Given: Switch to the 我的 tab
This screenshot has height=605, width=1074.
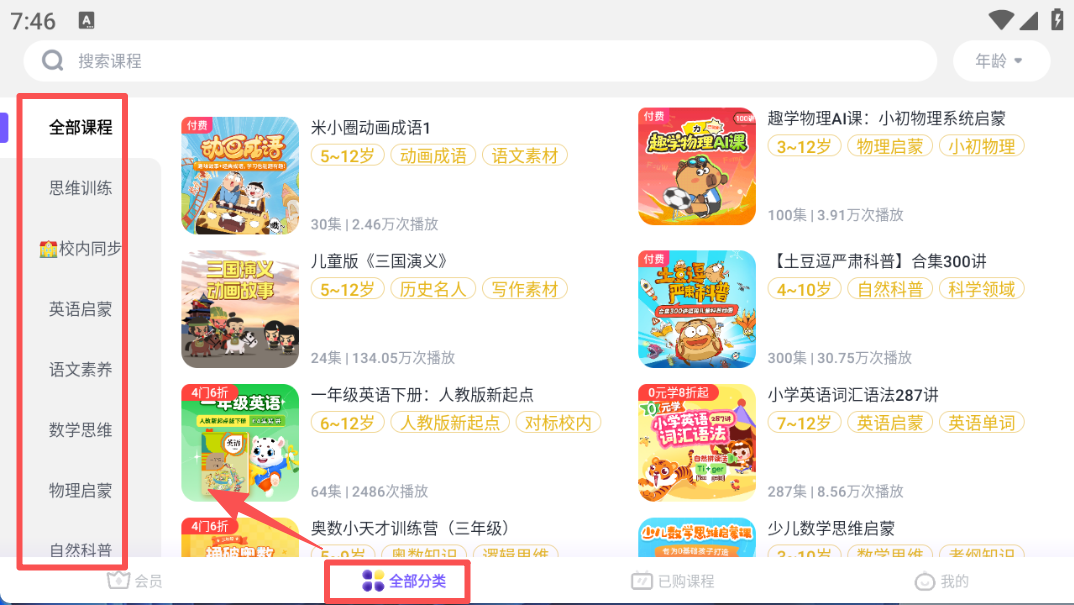Looking at the screenshot, I should pos(941,581).
